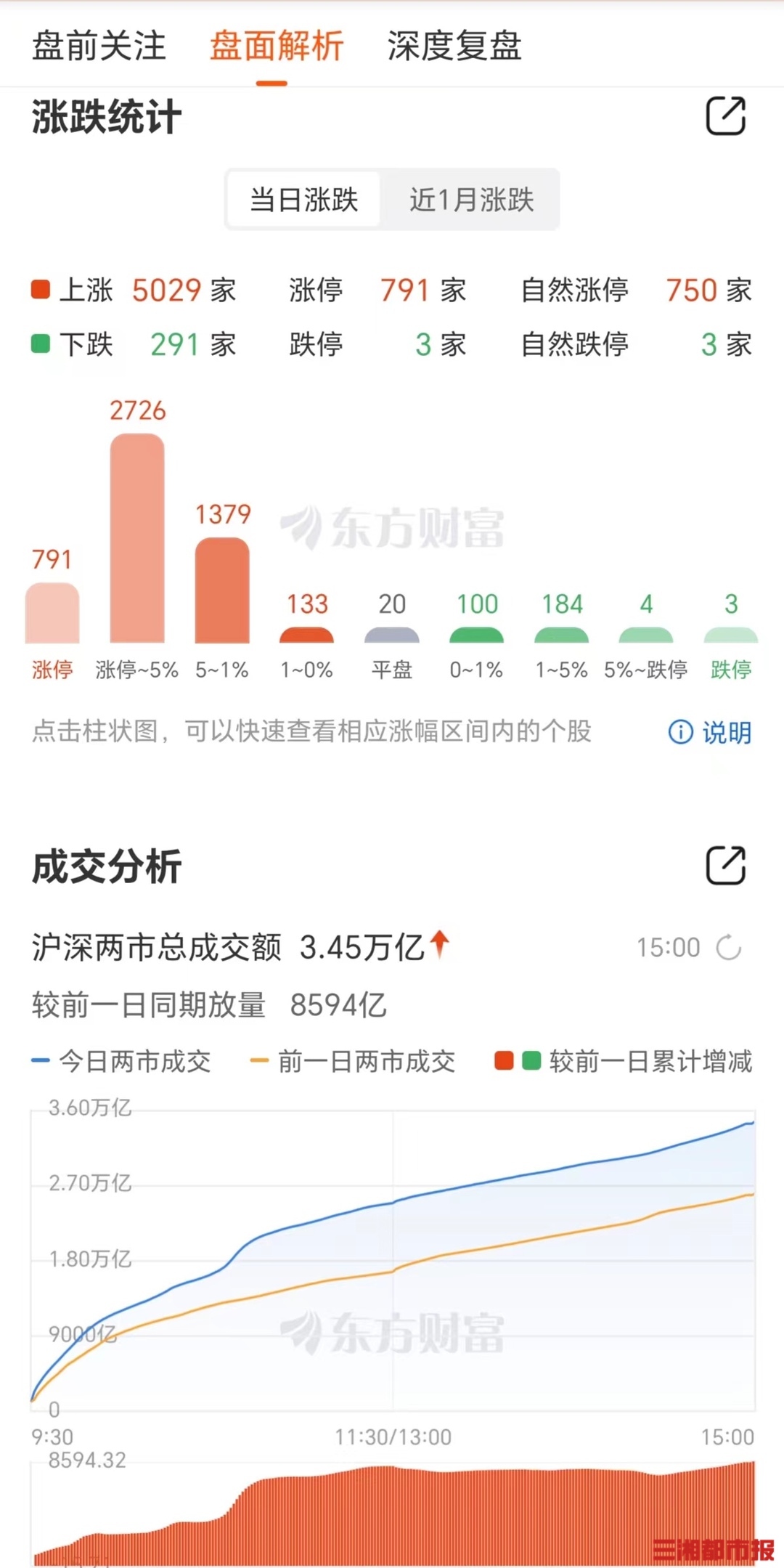
Task: Tap the 涨停 bar showing 791
Action: [52, 612]
